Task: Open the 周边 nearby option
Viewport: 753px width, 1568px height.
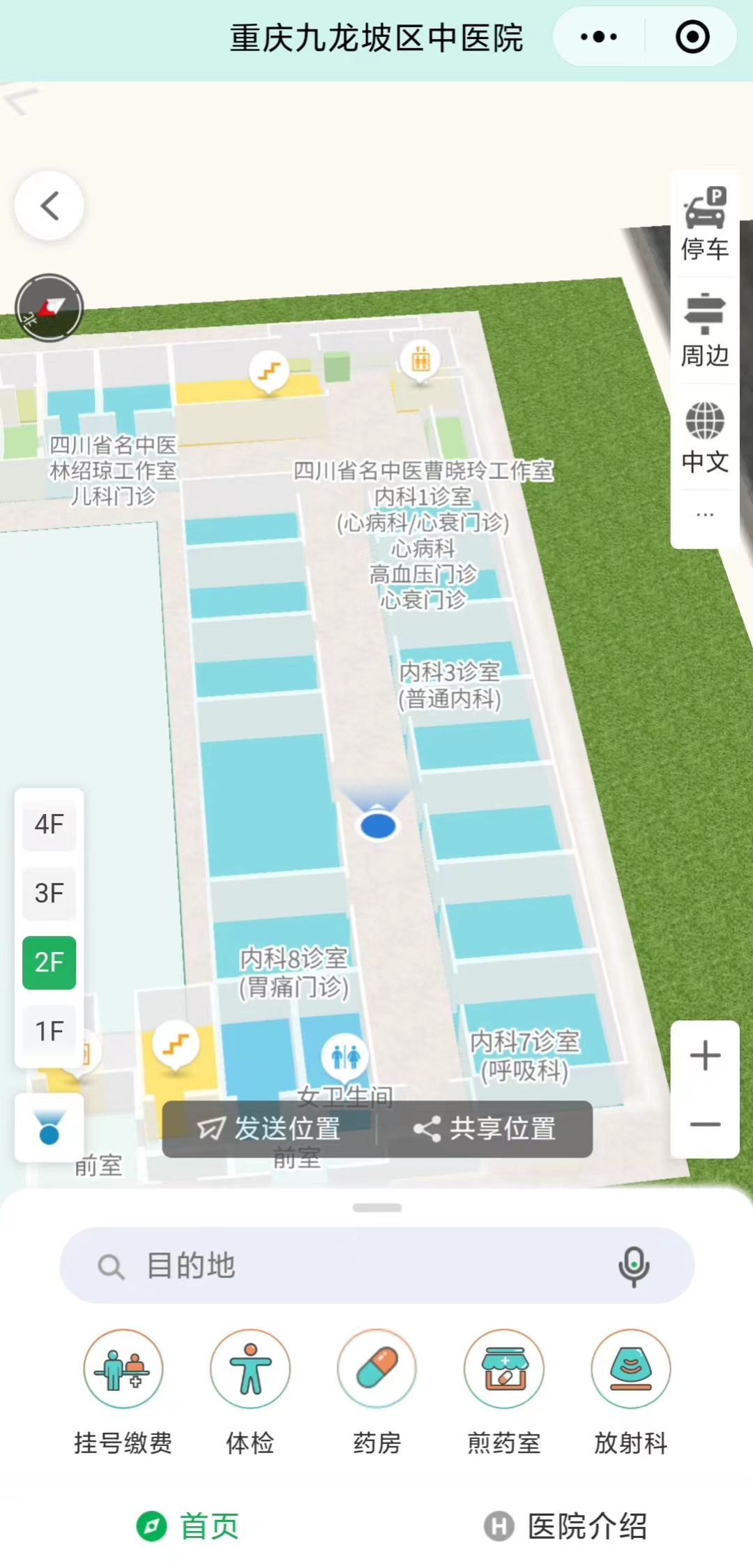Action: [x=705, y=331]
